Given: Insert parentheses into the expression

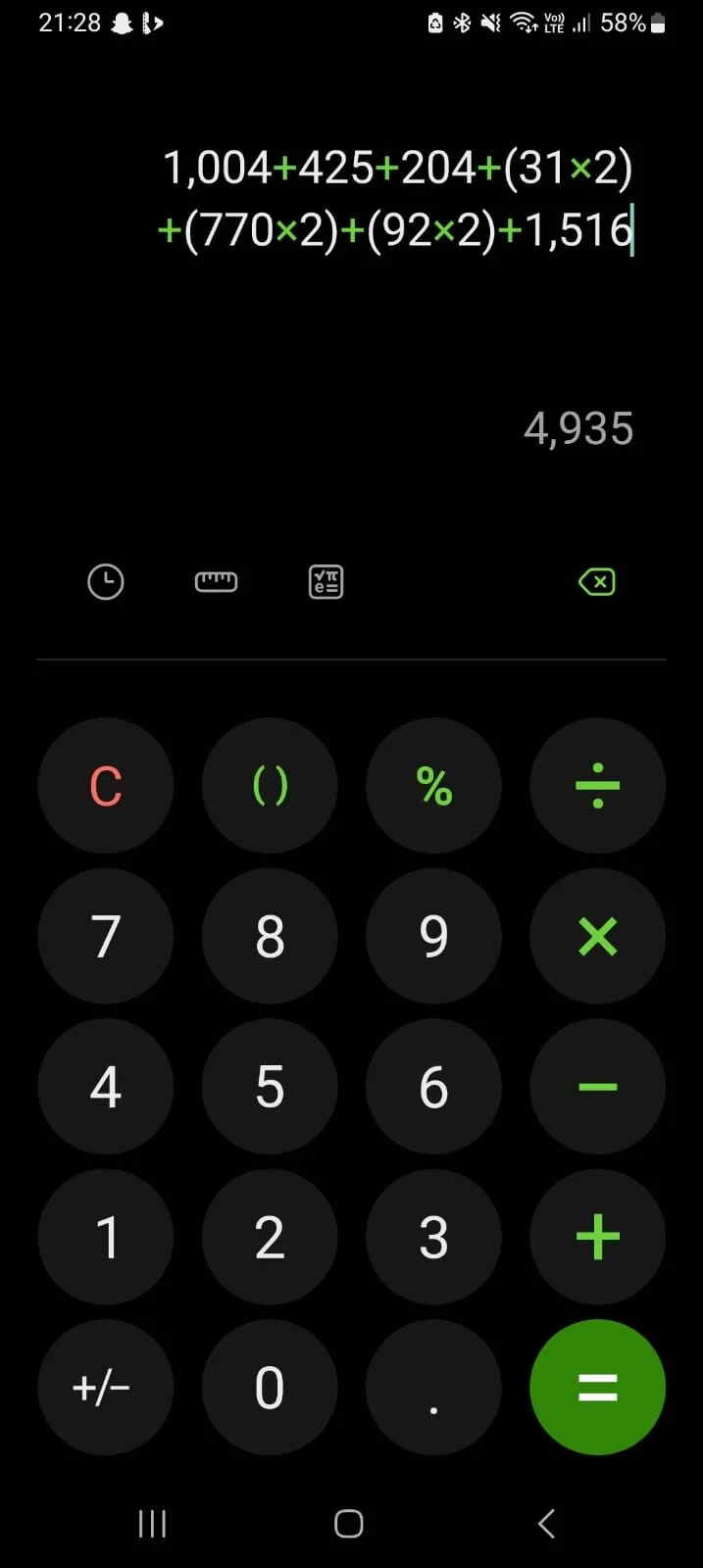Looking at the screenshot, I should pyautogui.click(x=270, y=786).
